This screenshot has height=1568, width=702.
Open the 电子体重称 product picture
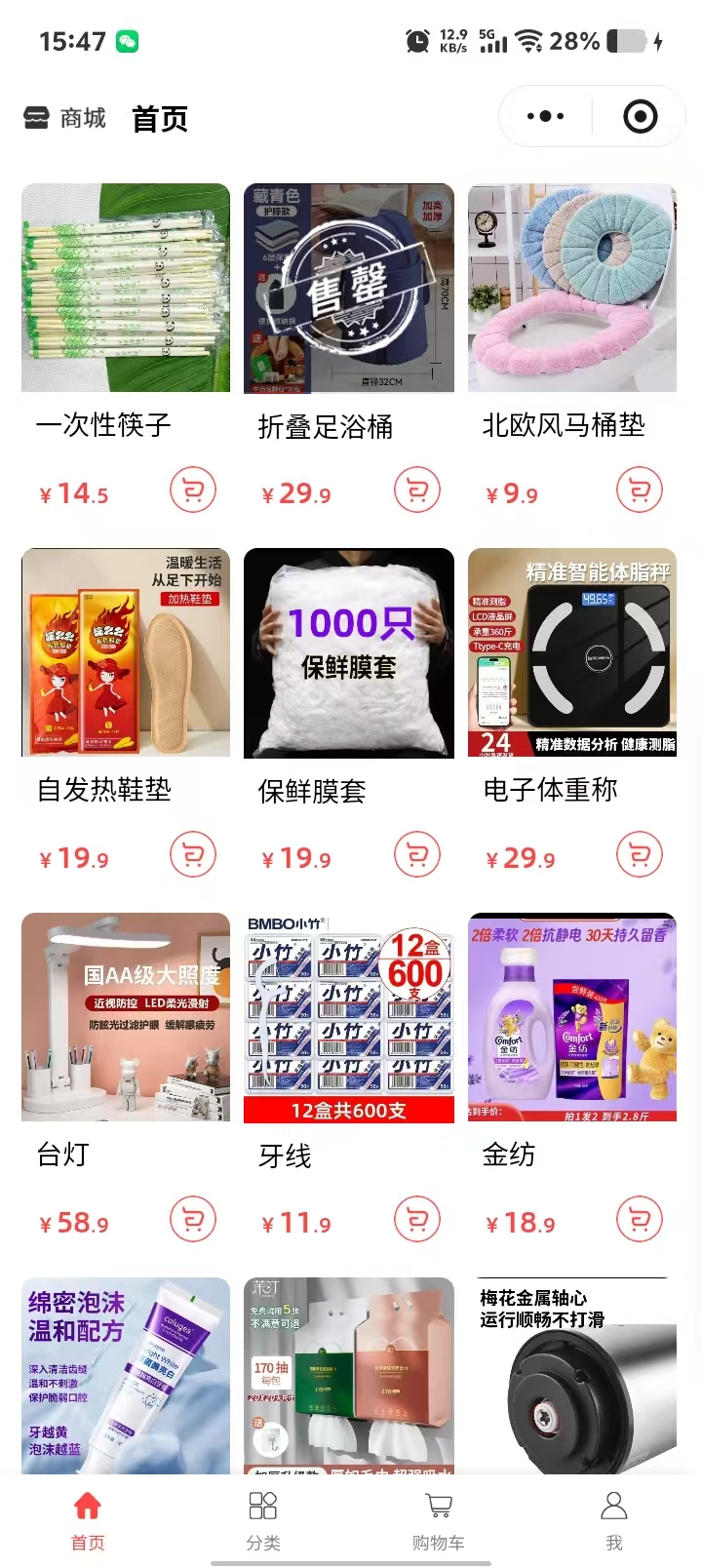572,652
